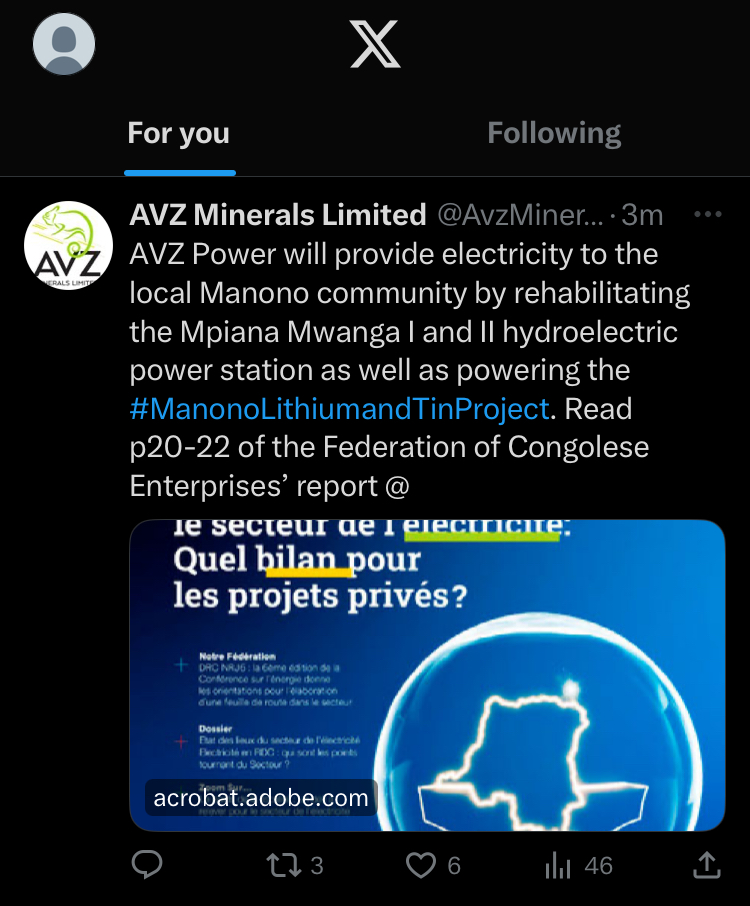Screen dimensions: 750x906
Task: Open the post's three-dot overflow menu
Action: point(707,214)
